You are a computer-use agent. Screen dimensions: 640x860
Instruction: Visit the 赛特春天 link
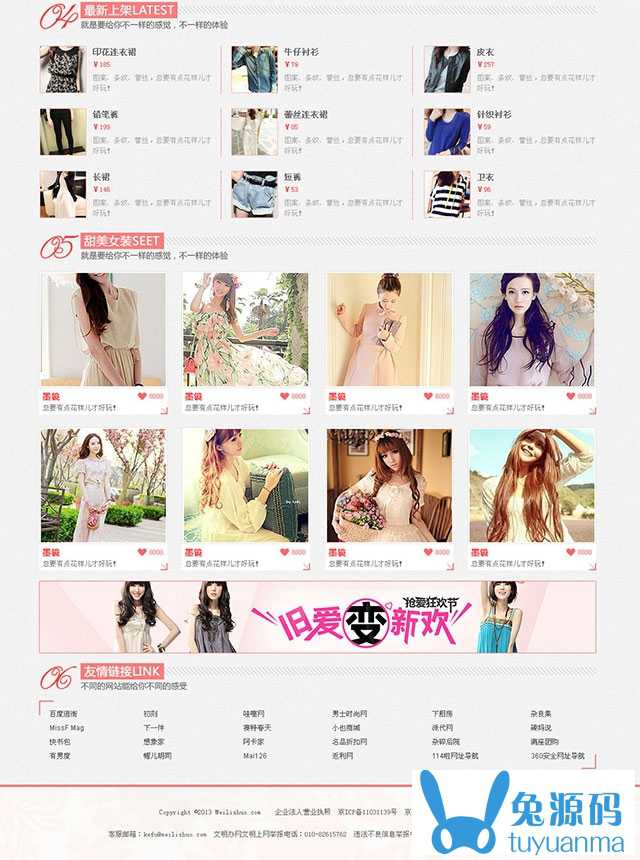coord(257,728)
